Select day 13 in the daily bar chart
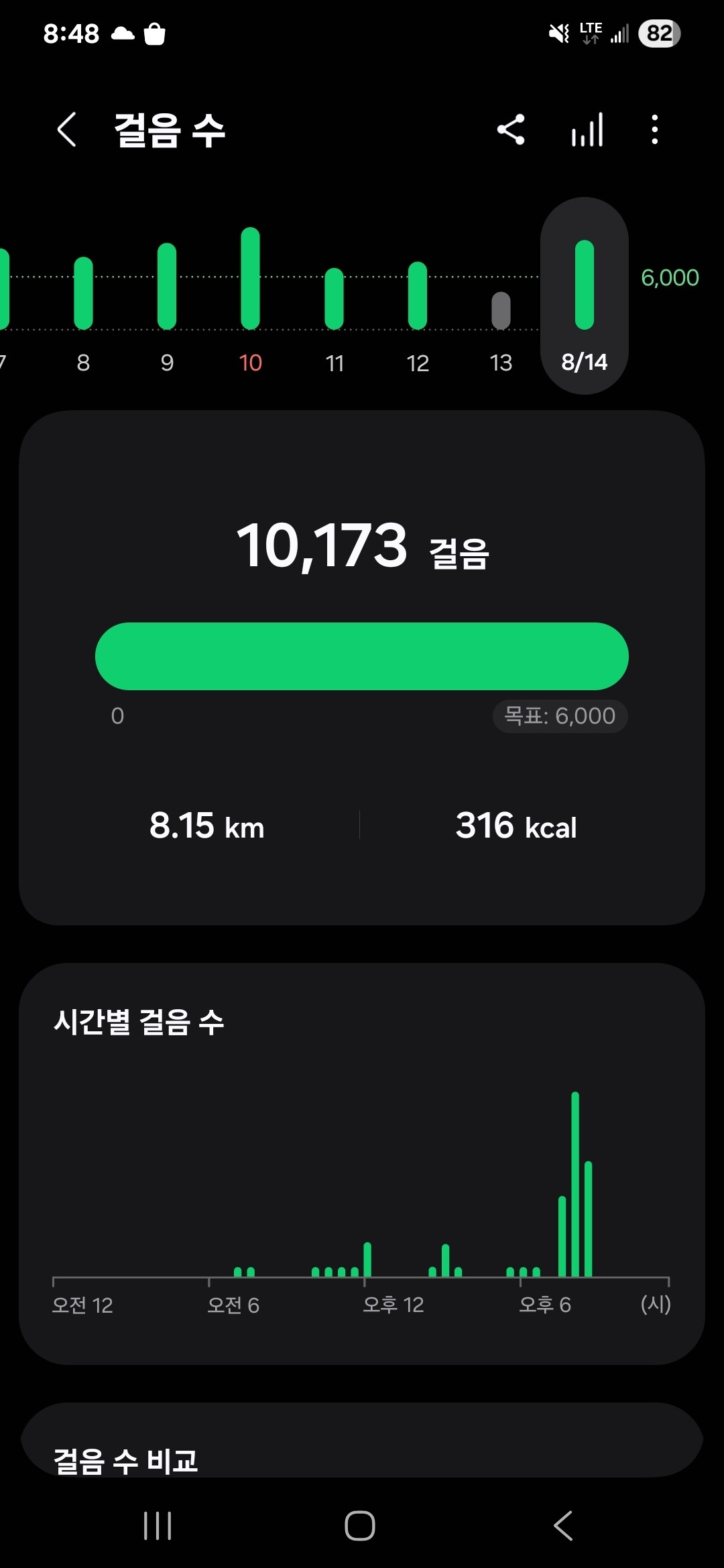Image resolution: width=724 pixels, height=1568 pixels. [501, 308]
